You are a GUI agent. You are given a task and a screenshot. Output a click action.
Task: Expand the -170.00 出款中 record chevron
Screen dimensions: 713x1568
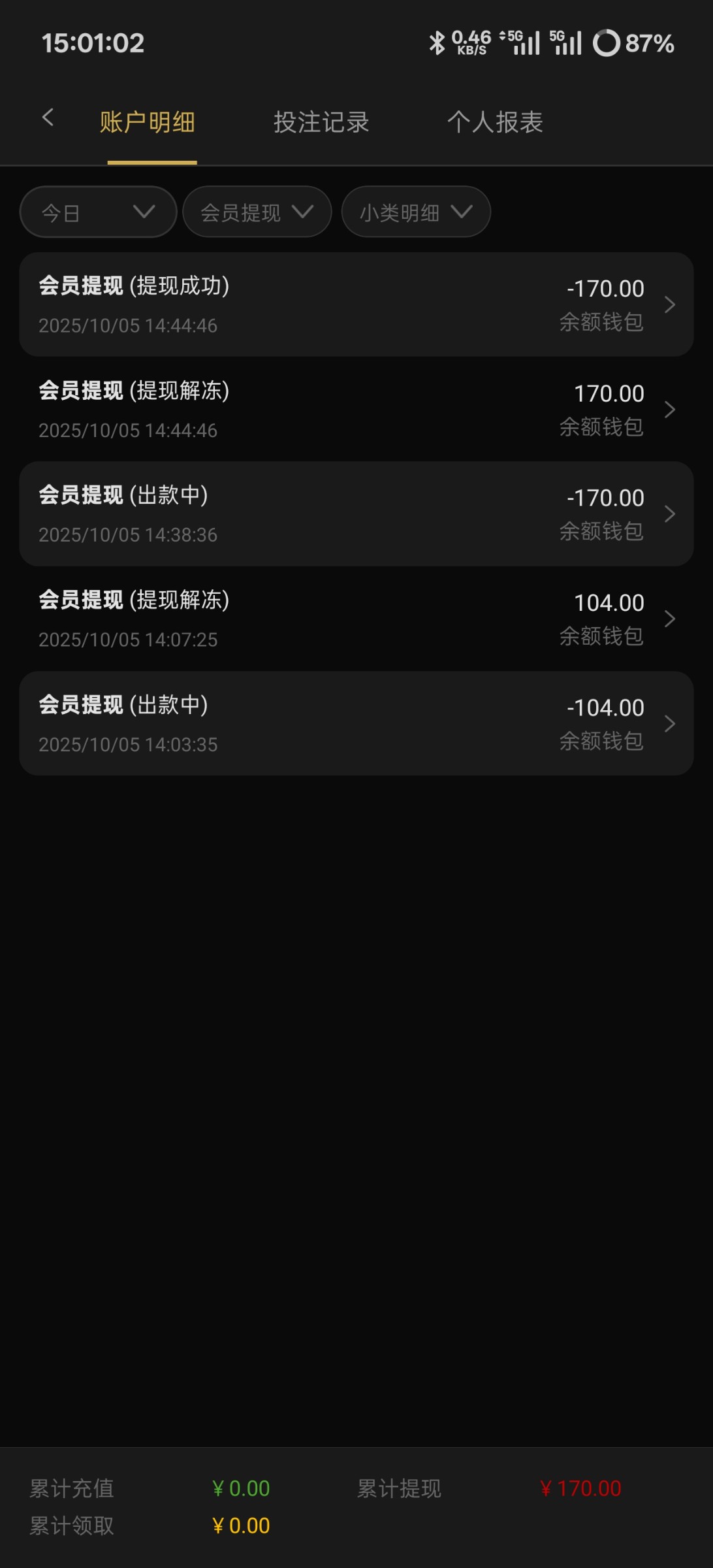click(x=670, y=514)
